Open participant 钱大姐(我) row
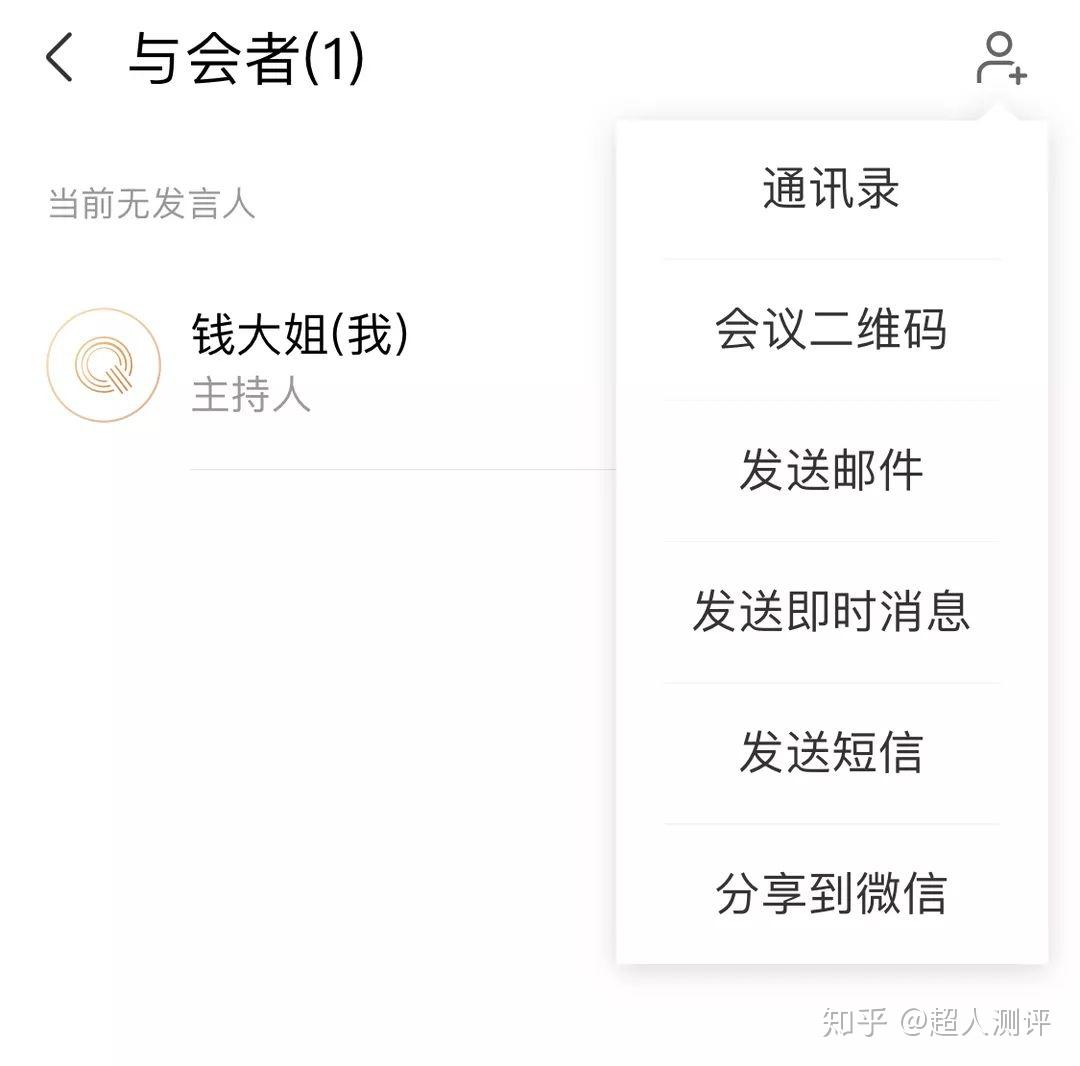This screenshot has height=1066, width=1080. point(300,364)
